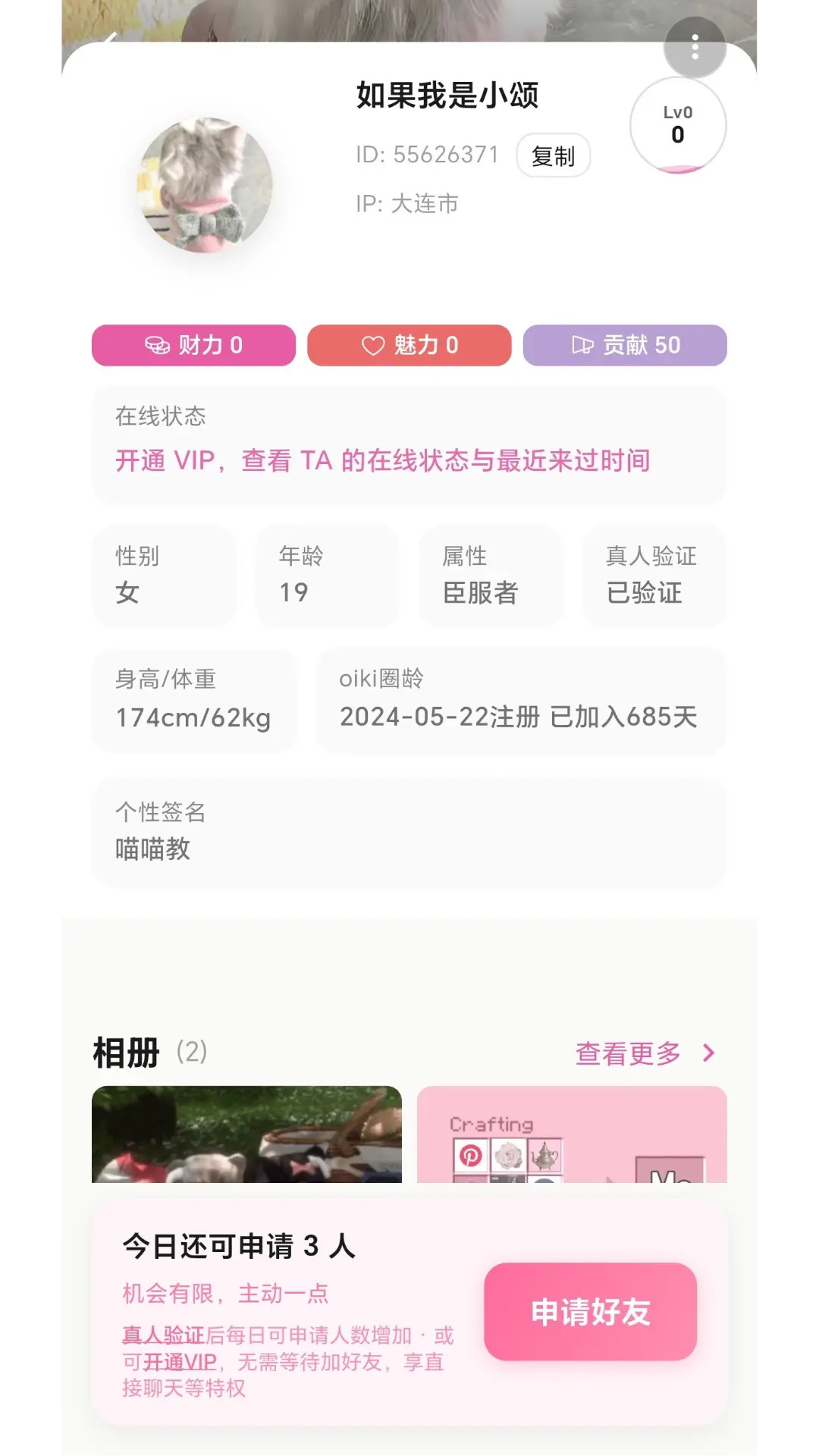Click the IP location 大连市 text
The image size is (819, 1456).
(426, 203)
